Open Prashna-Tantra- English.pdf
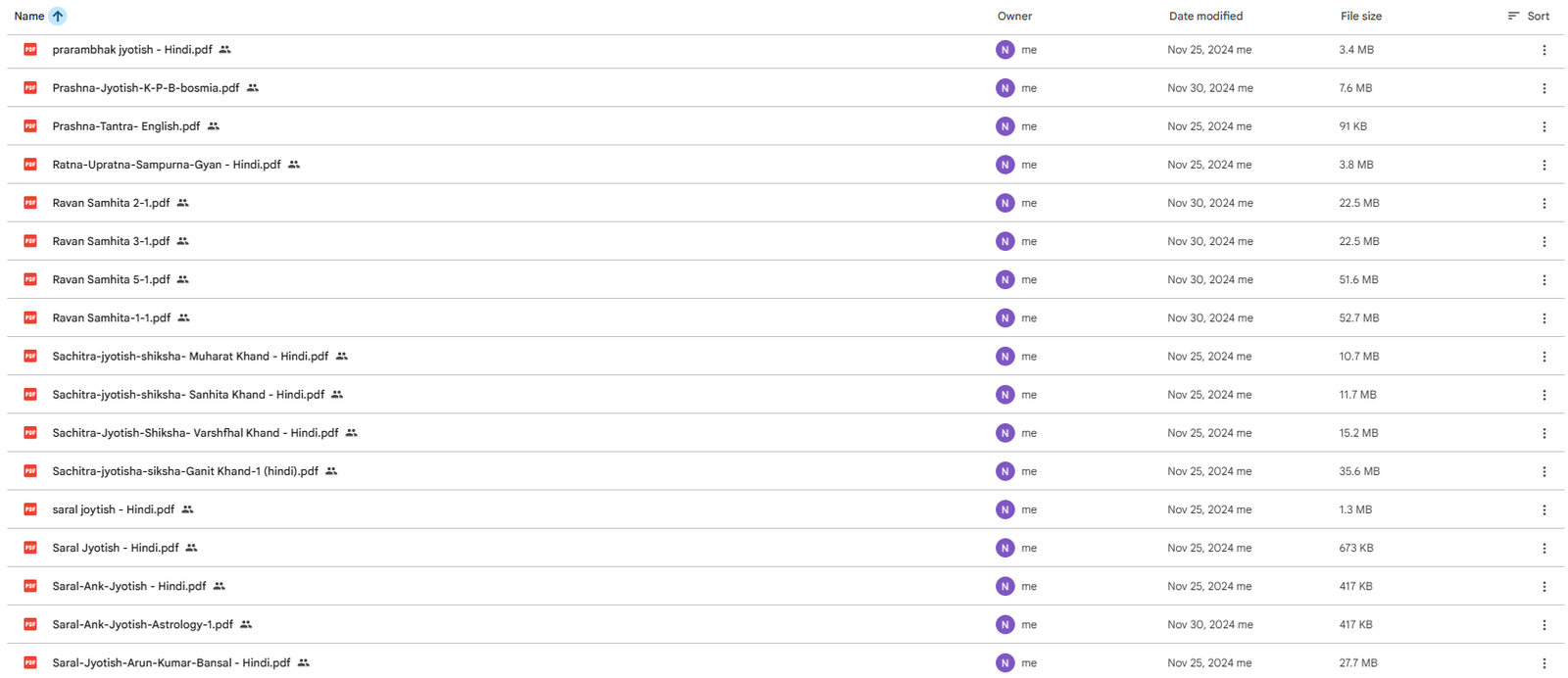The width and height of the screenshot is (1568, 678). (126, 126)
